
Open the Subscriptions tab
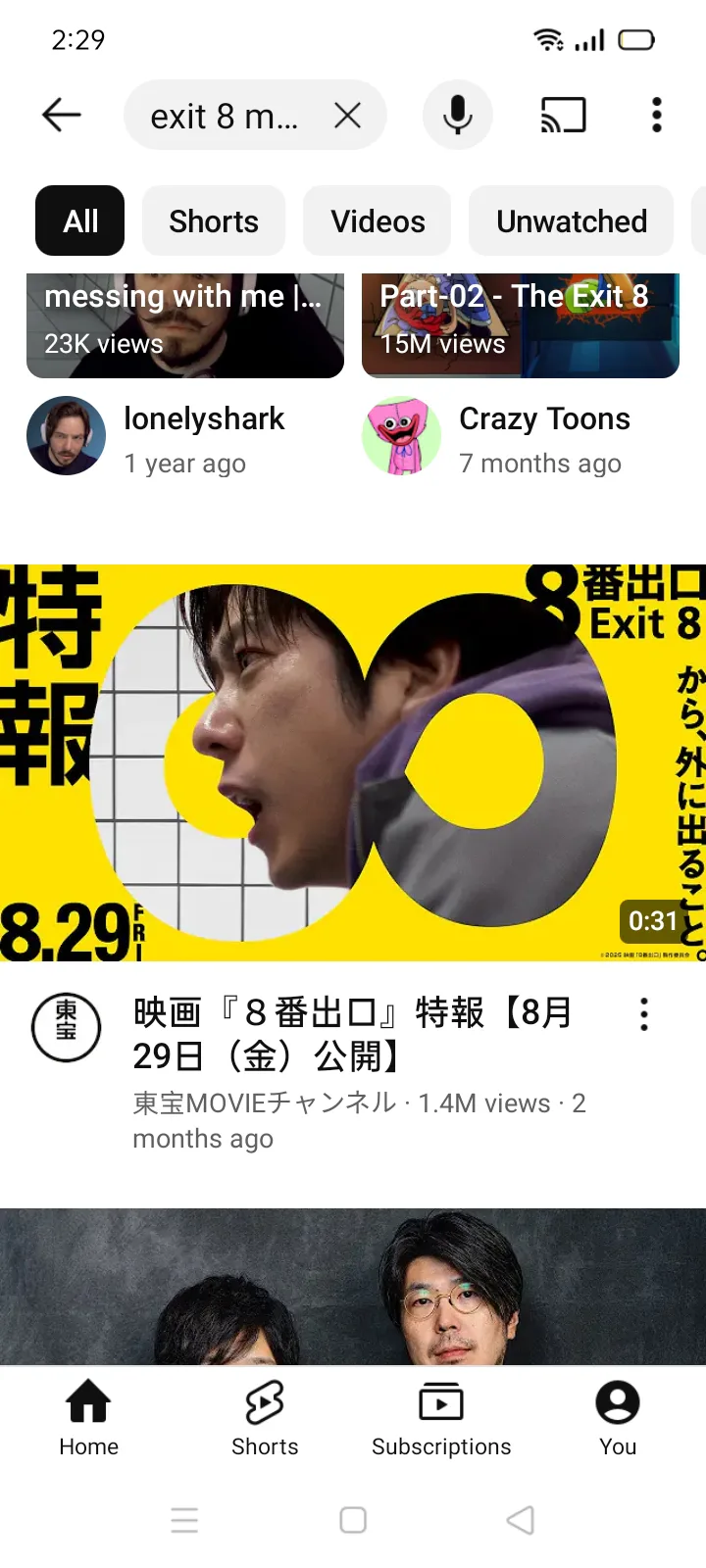[441, 1418]
